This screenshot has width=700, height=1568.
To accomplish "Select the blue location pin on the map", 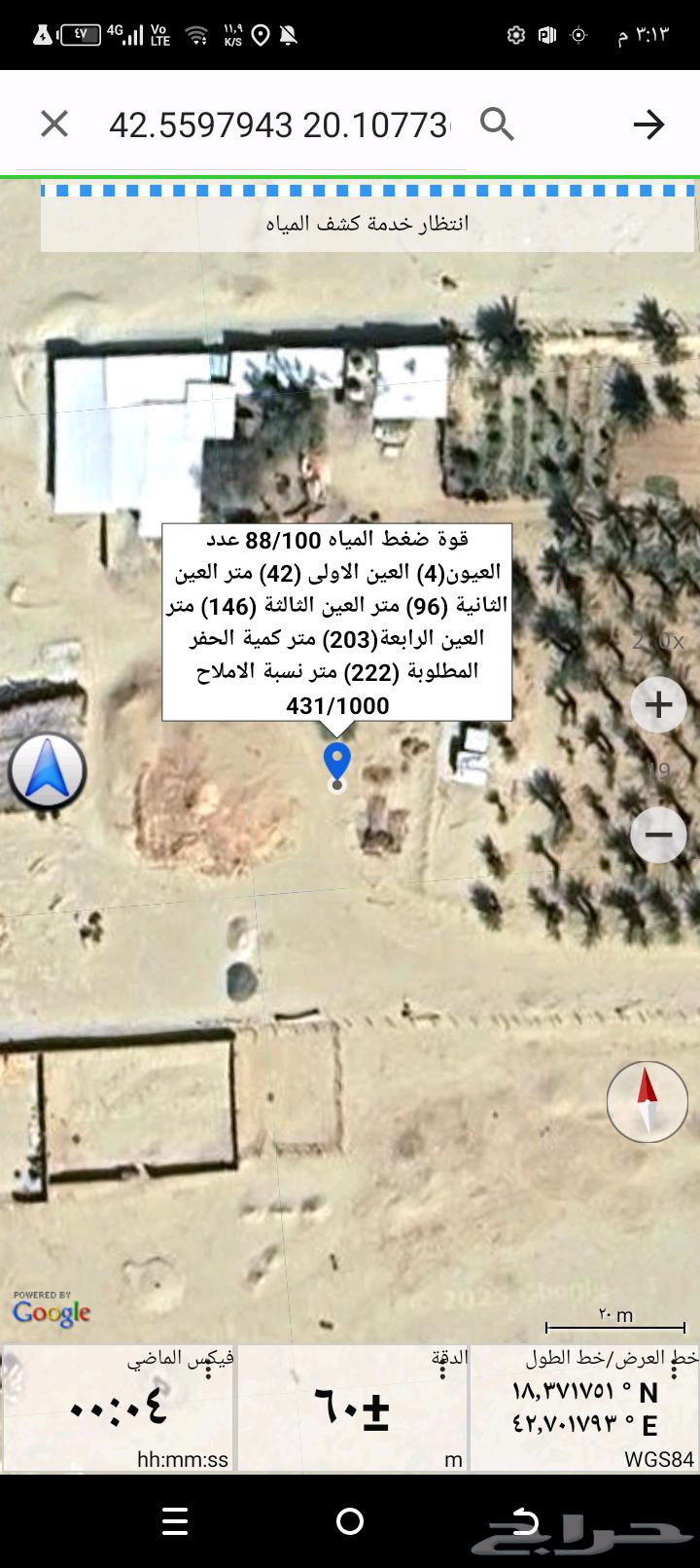I will click(x=337, y=762).
